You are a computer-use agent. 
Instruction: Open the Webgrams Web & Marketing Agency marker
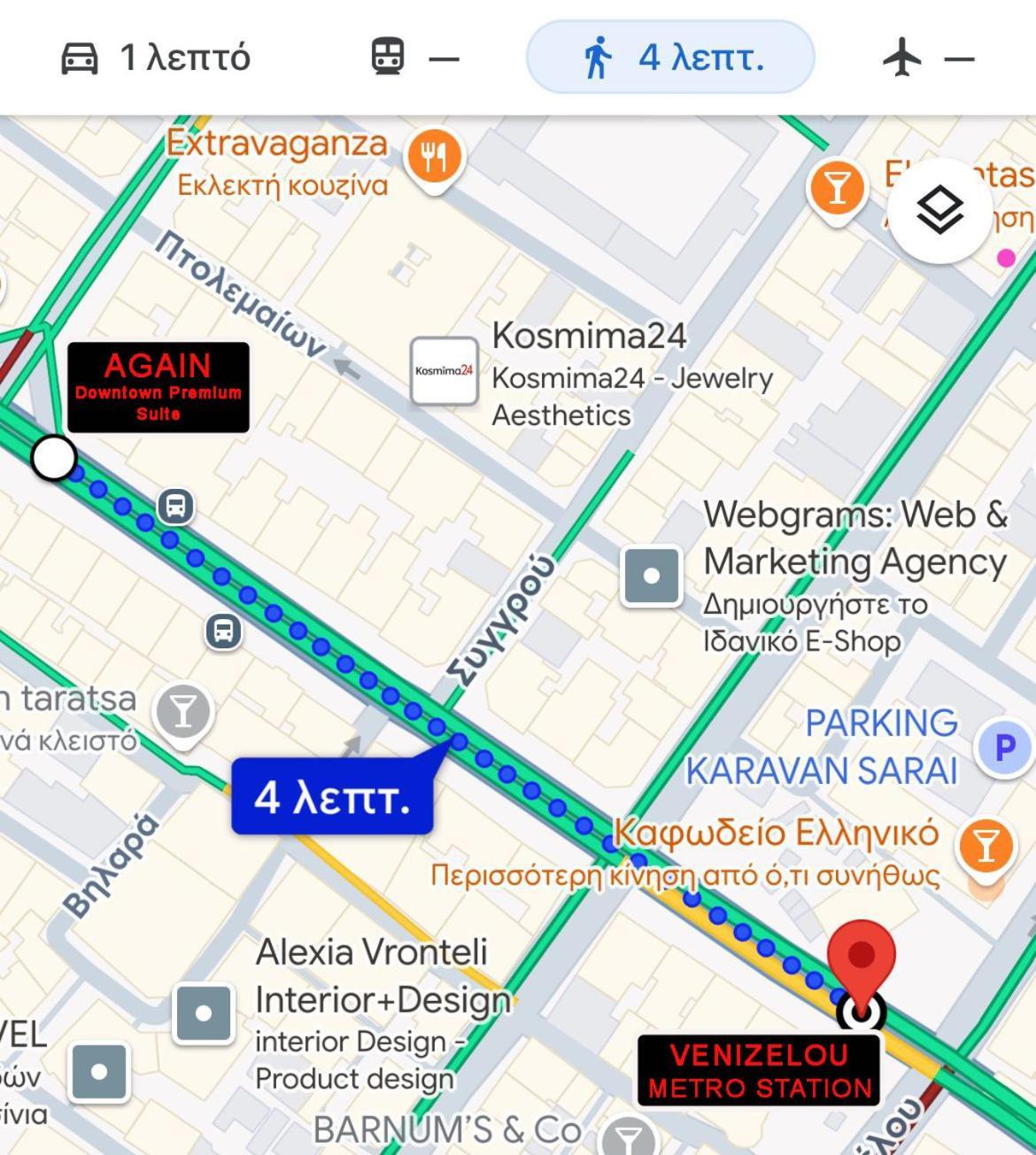click(x=652, y=577)
